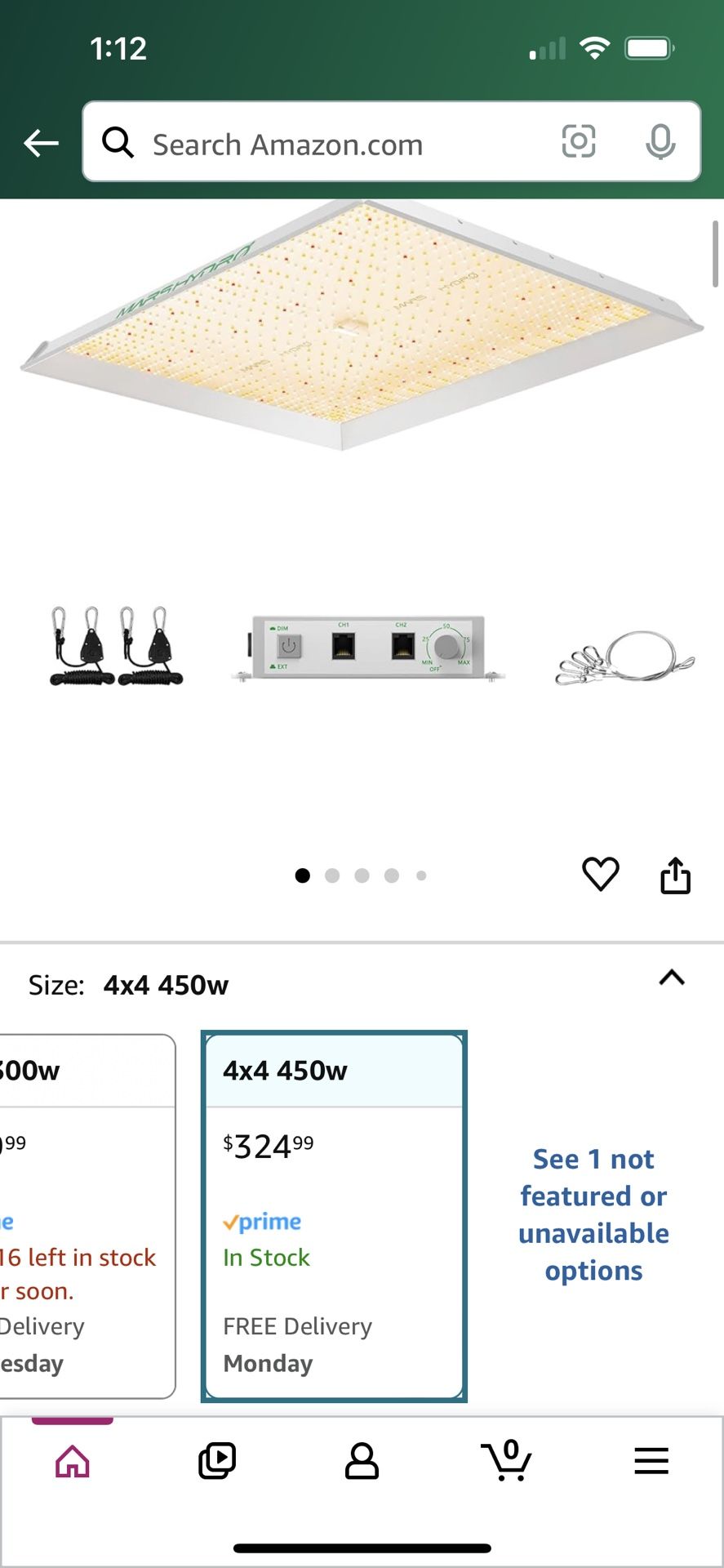The image size is (724, 1568).
Task: Start voice search with the microphone
Action: (660, 142)
